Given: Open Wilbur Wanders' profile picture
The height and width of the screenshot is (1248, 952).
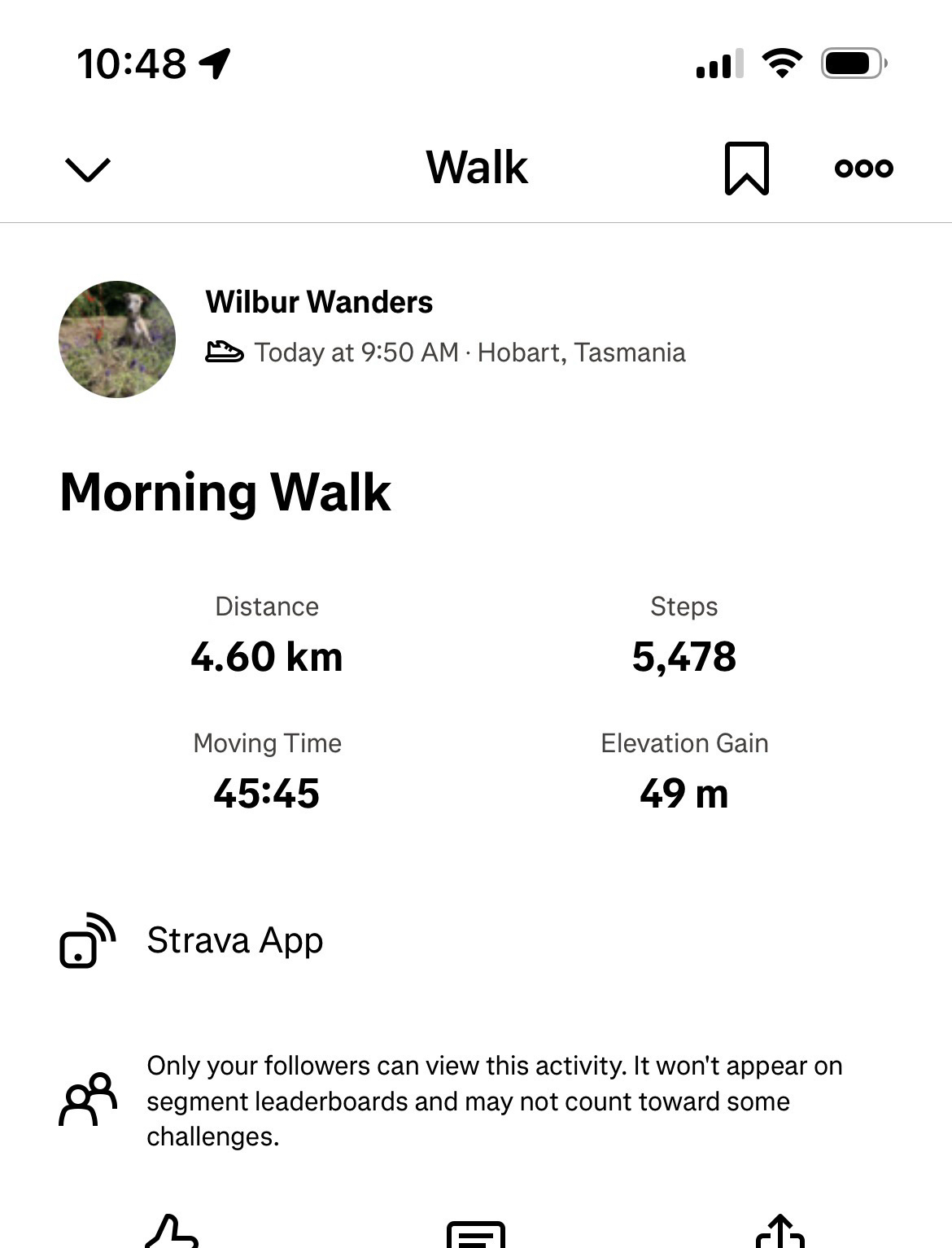Looking at the screenshot, I should click(x=117, y=339).
